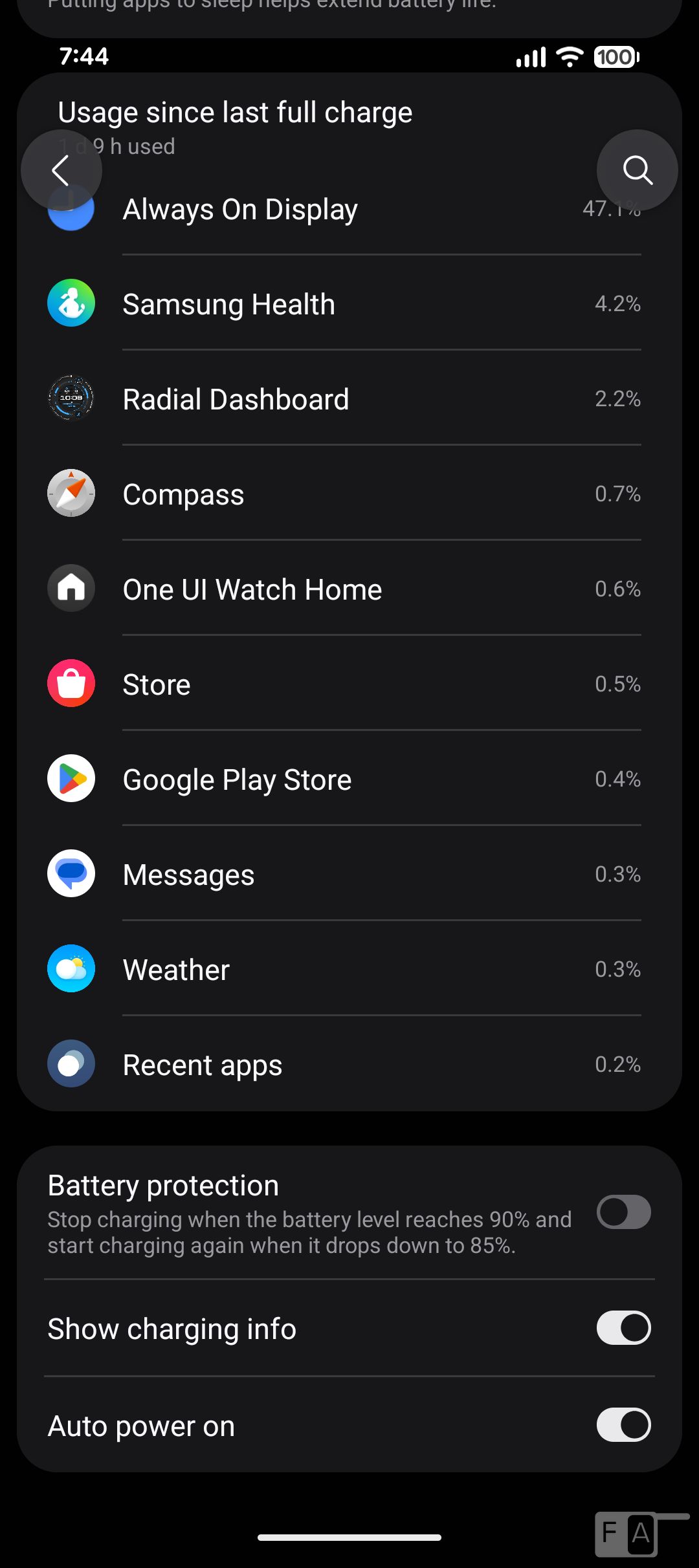This screenshot has height=1568, width=699.
Task: Open the search magnifier icon
Action: (x=638, y=171)
